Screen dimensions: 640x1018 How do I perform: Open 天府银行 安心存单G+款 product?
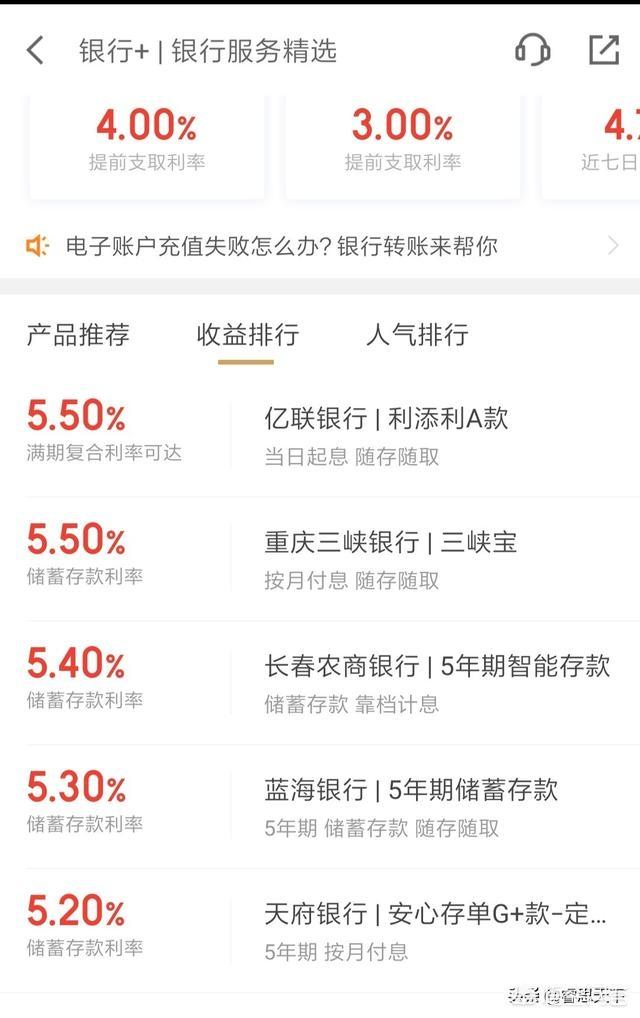(434, 930)
